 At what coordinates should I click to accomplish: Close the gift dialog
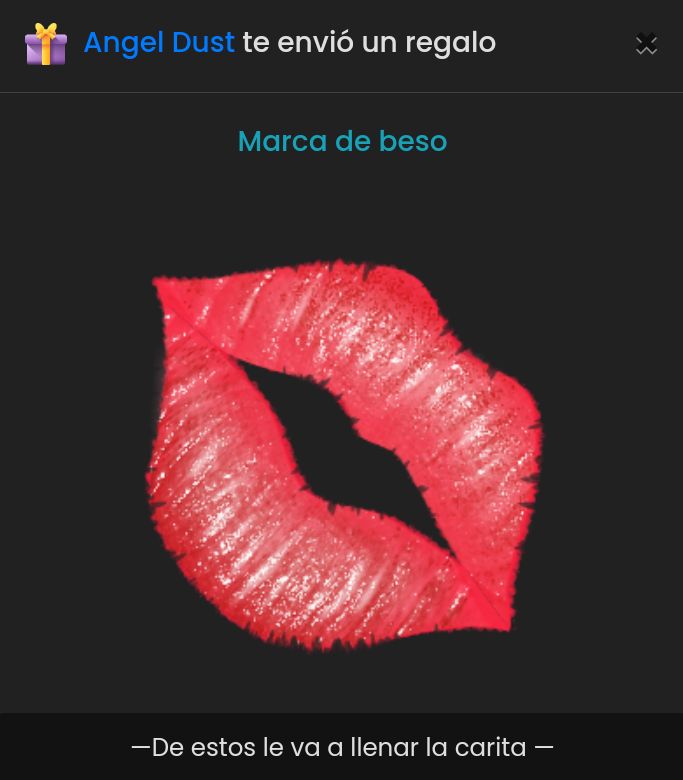[646, 44]
